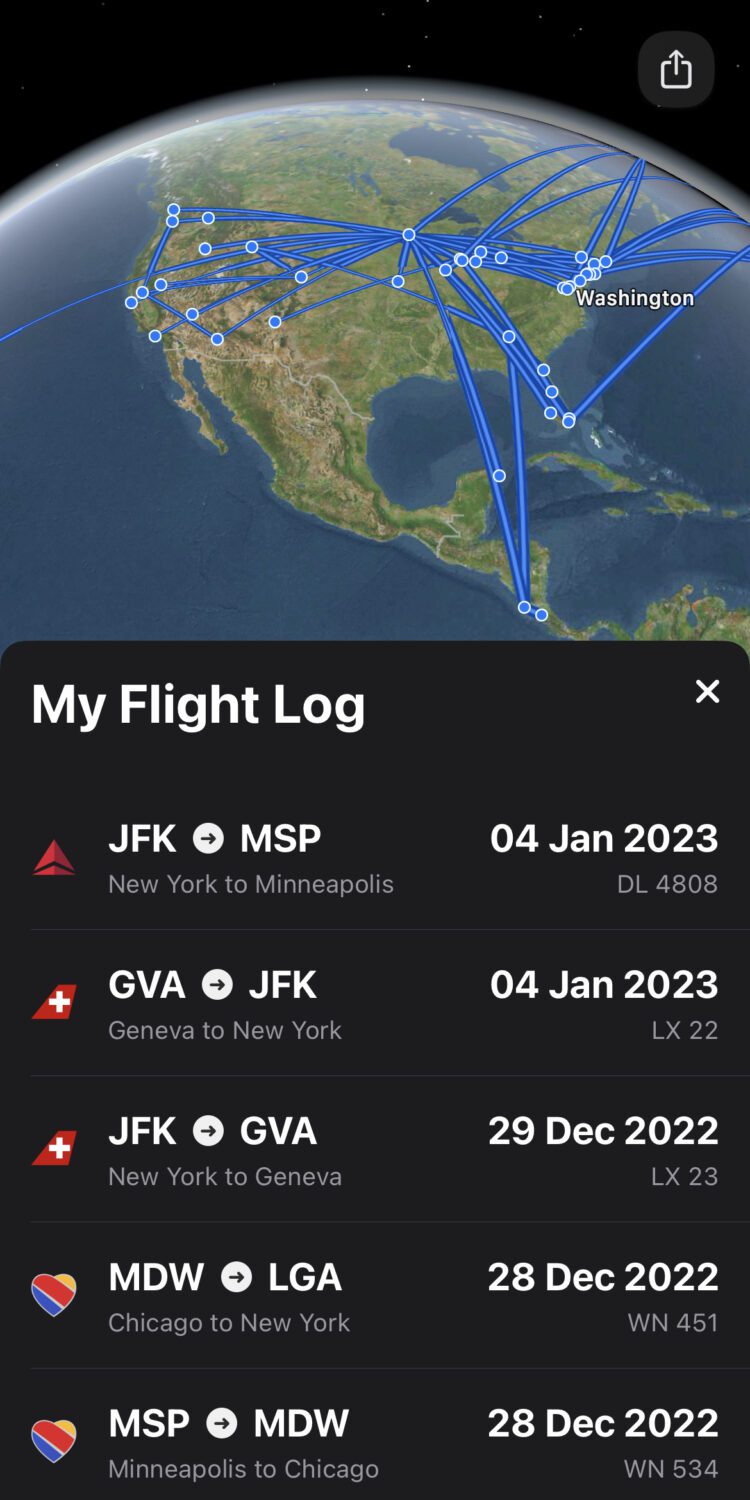This screenshot has width=750, height=1500.
Task: Click the Southwest heart logo next to MDW-LGA
Action: coord(53,1295)
